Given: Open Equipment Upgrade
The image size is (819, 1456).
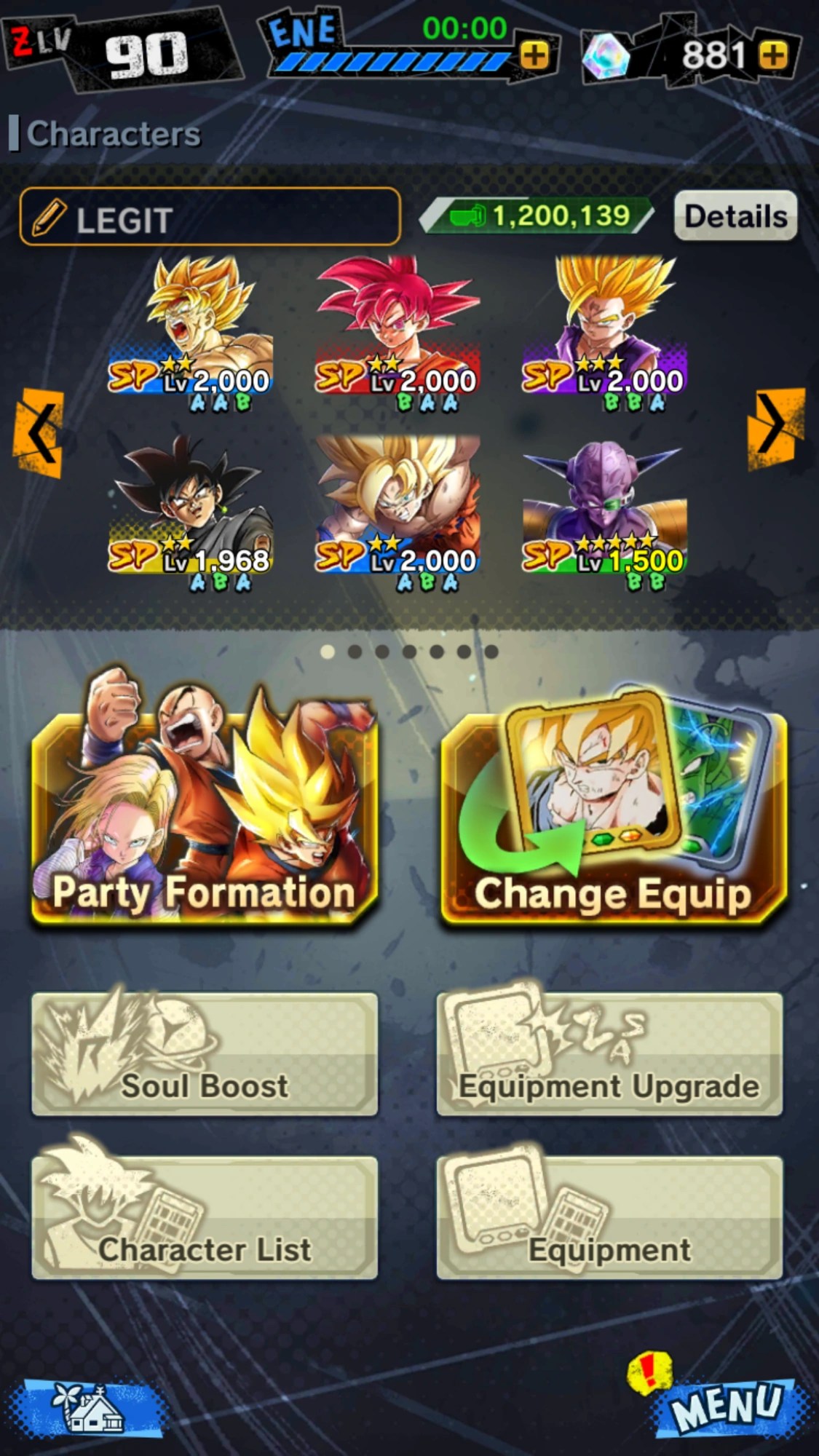Looking at the screenshot, I should pos(610,1053).
